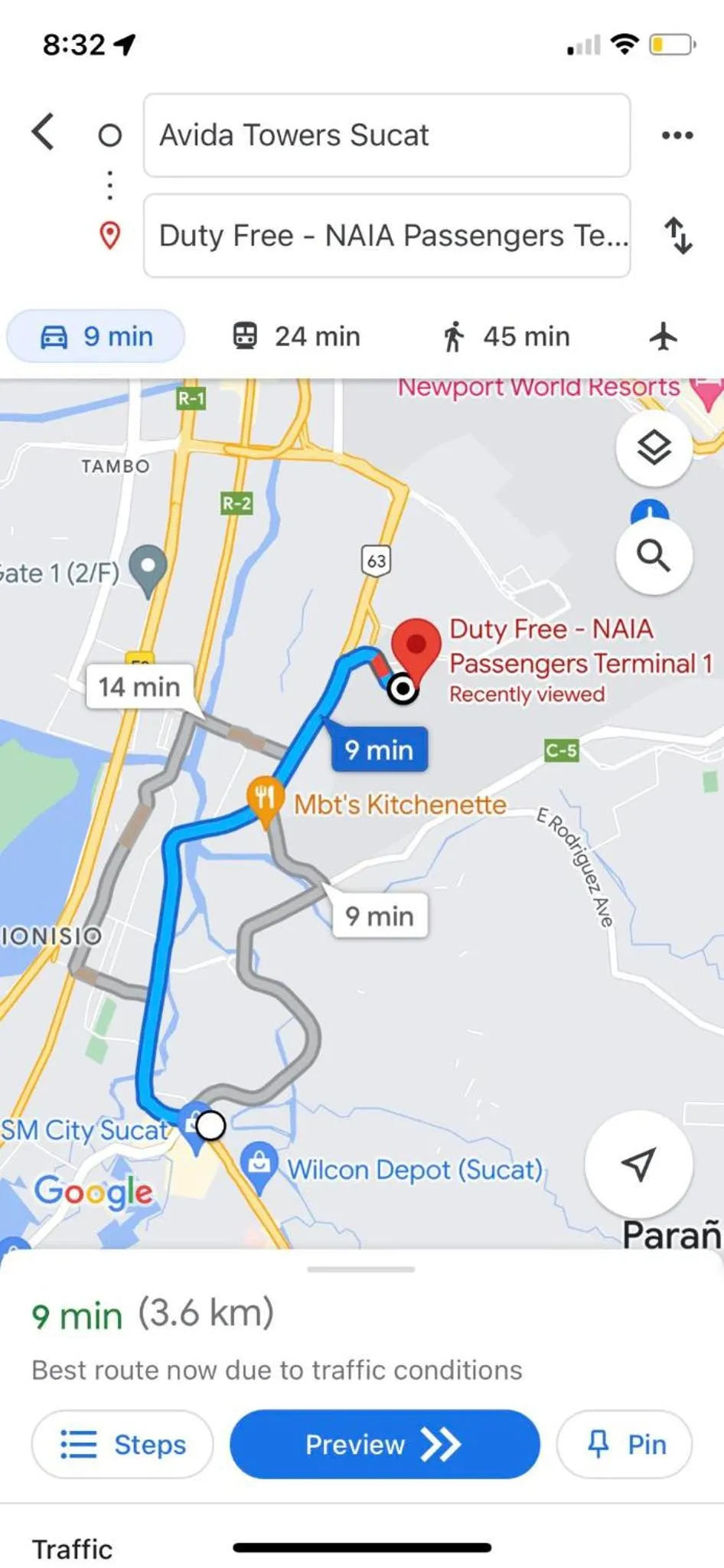The image size is (724, 1568).
Task: Edit the starting point Avida Towers Sucat
Action: pos(386,136)
